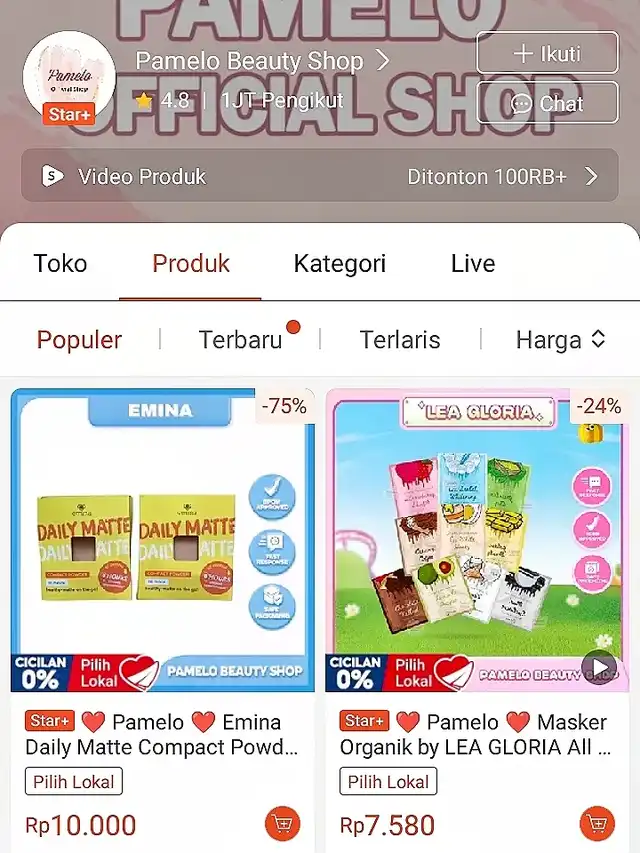The image size is (640, 853).
Task: Show Terbaru products
Action: click(x=241, y=340)
